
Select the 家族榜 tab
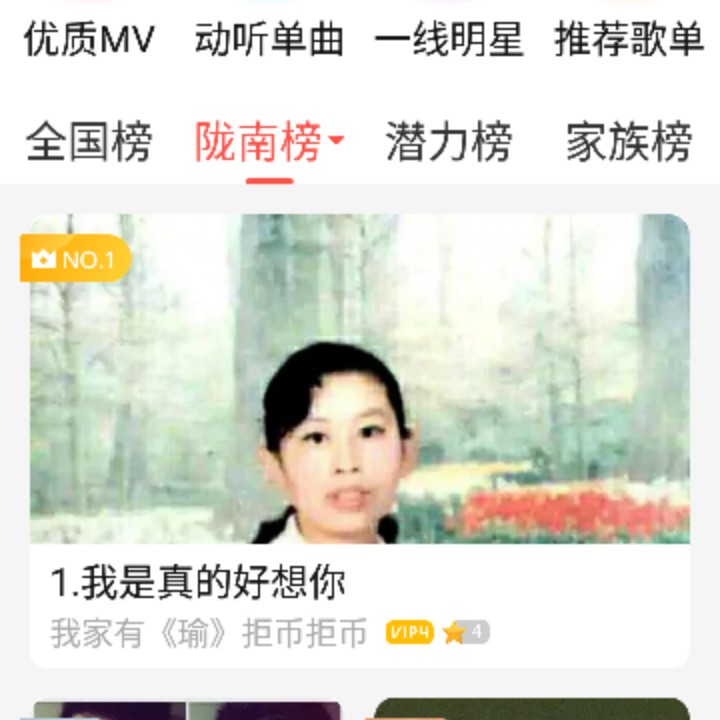pos(629,142)
